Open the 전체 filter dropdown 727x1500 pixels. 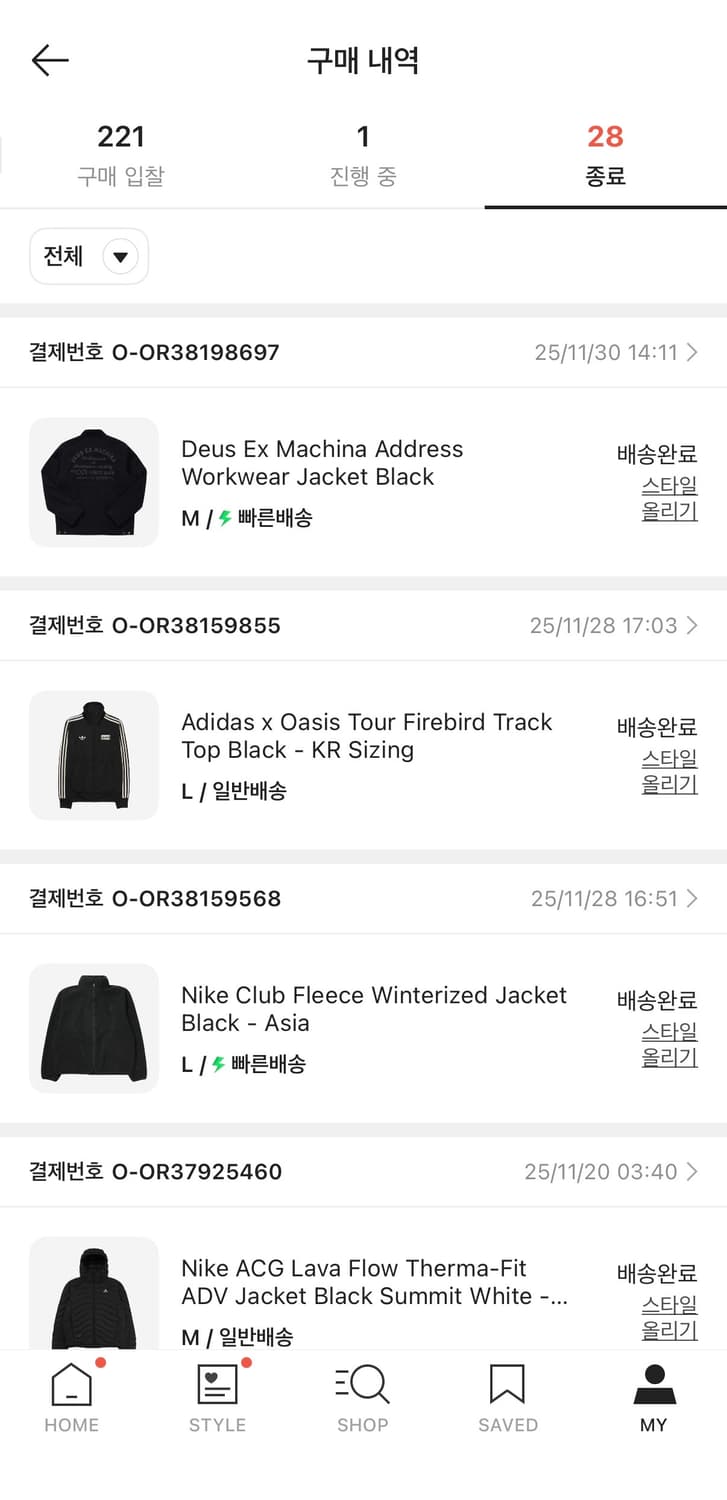88,256
